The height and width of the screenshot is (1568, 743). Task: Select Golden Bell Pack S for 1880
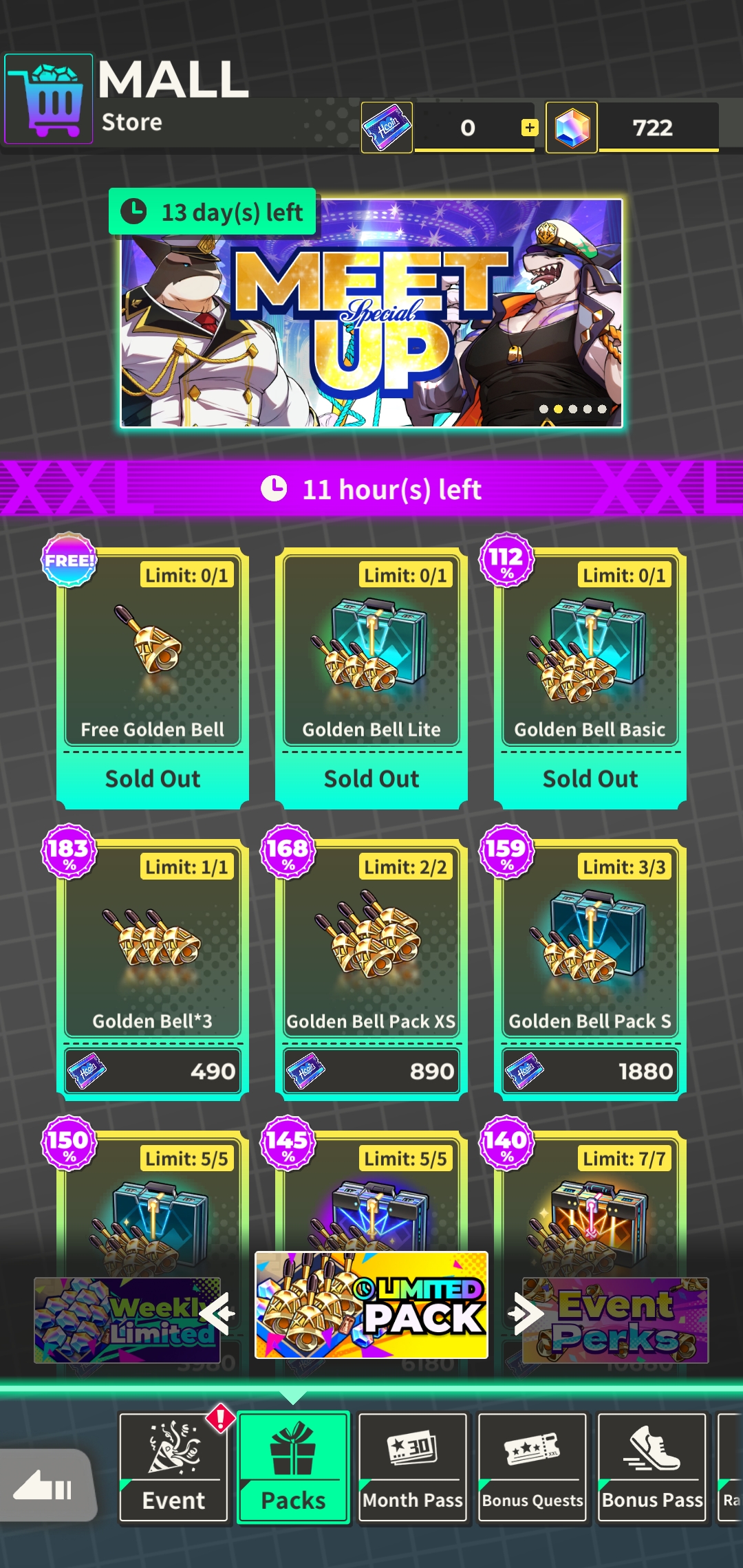[590, 969]
